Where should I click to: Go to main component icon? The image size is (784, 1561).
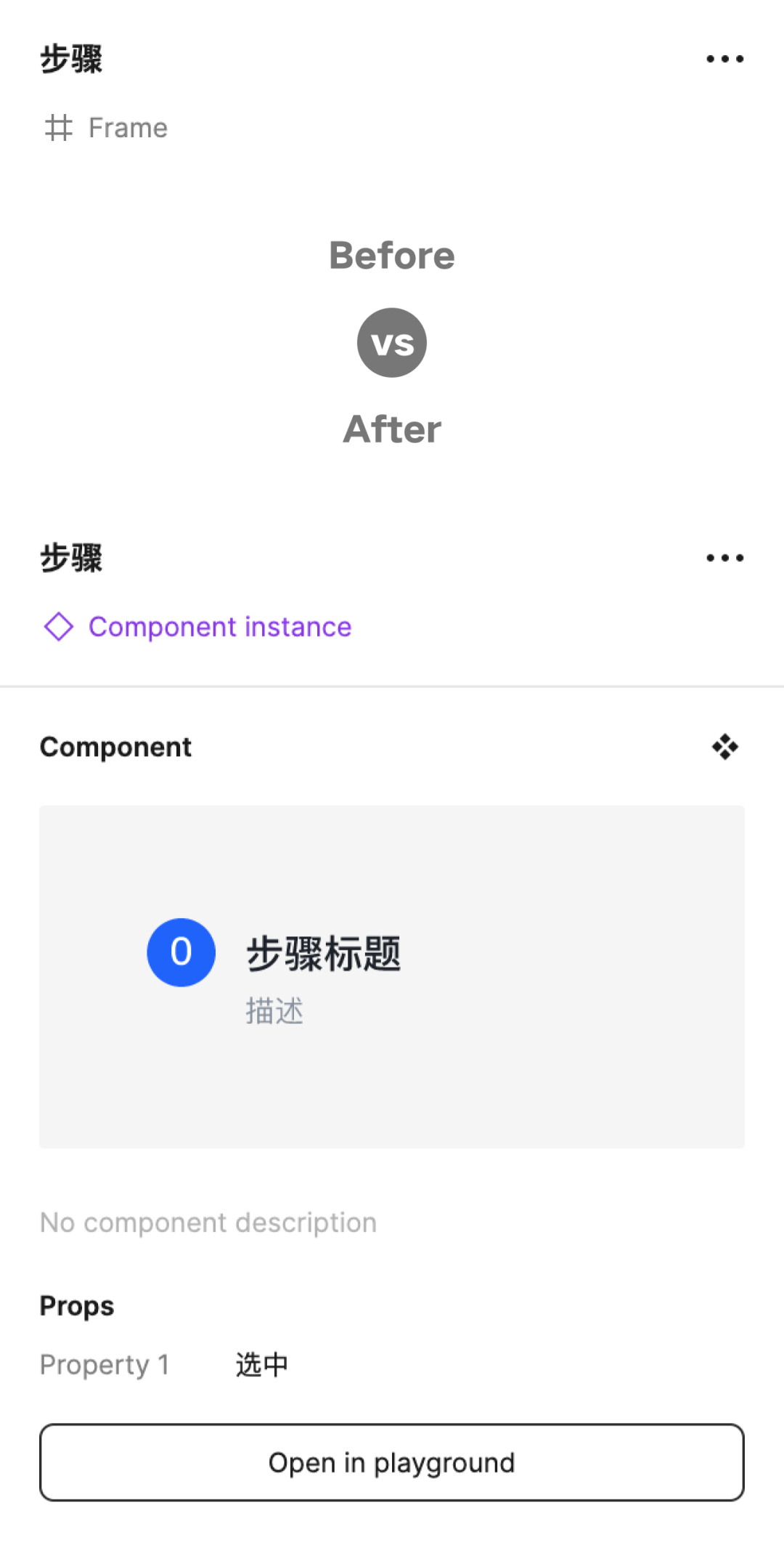[724, 747]
